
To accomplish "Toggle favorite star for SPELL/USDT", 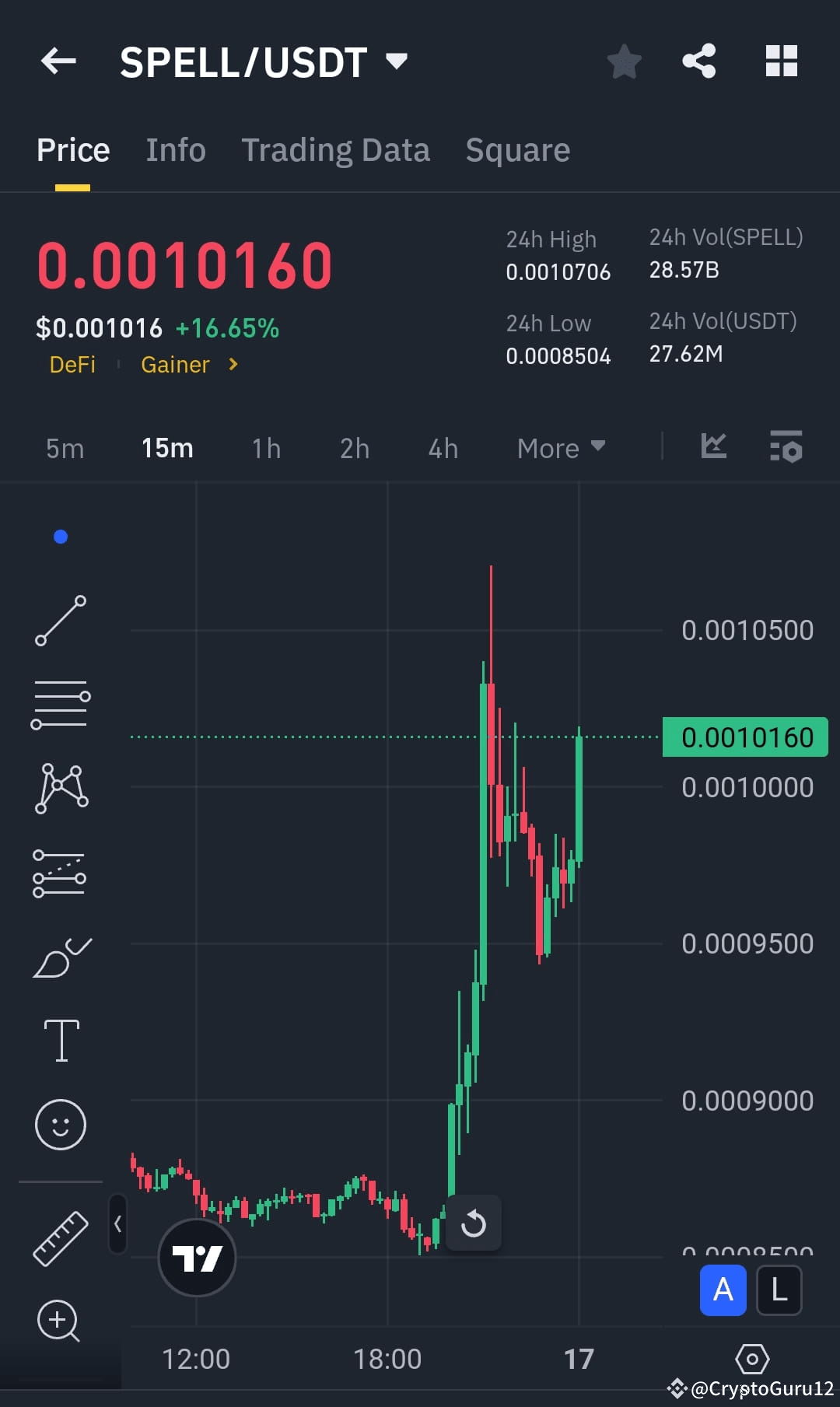I will (624, 61).
